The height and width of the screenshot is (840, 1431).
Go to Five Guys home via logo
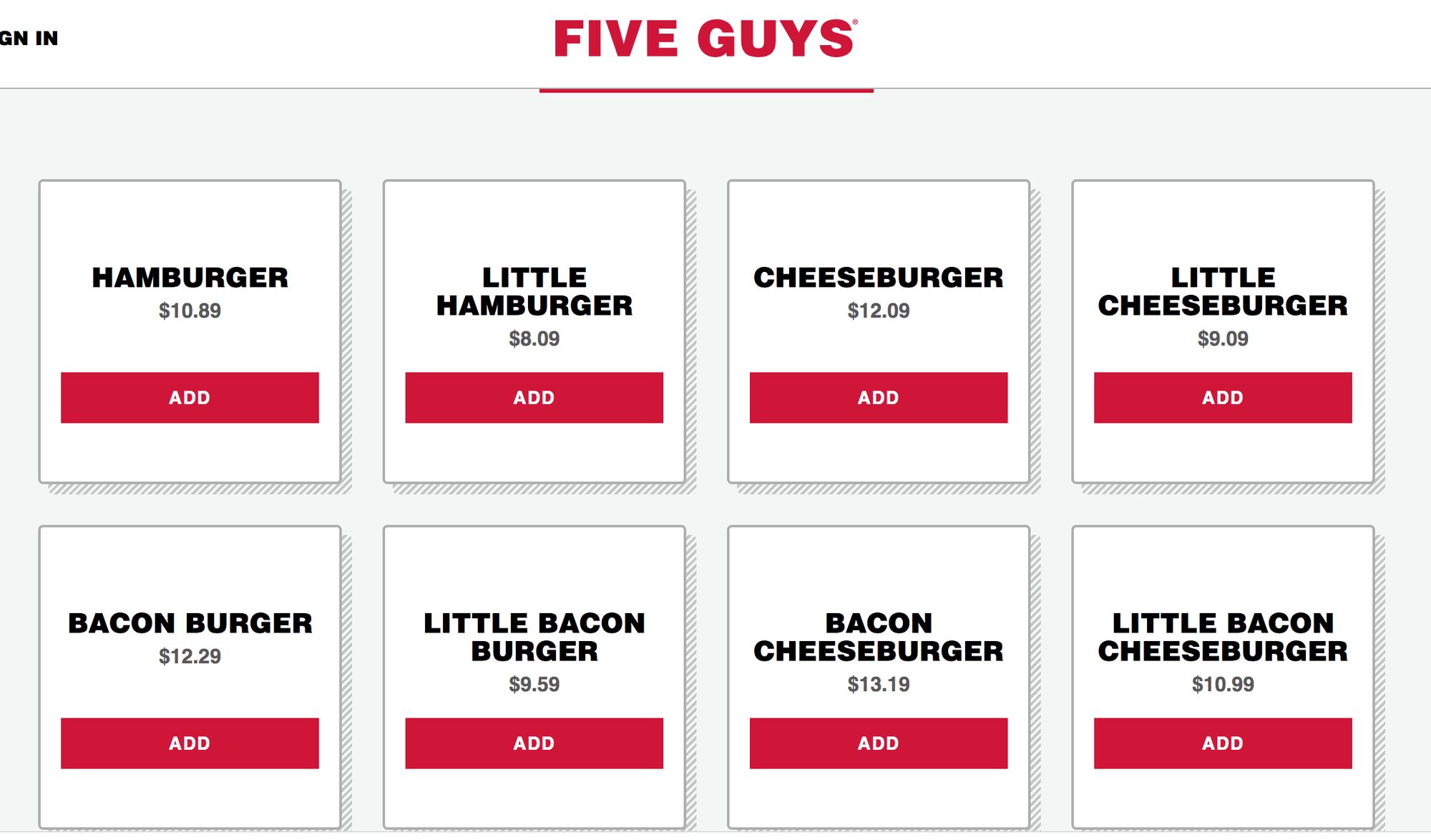pos(705,39)
